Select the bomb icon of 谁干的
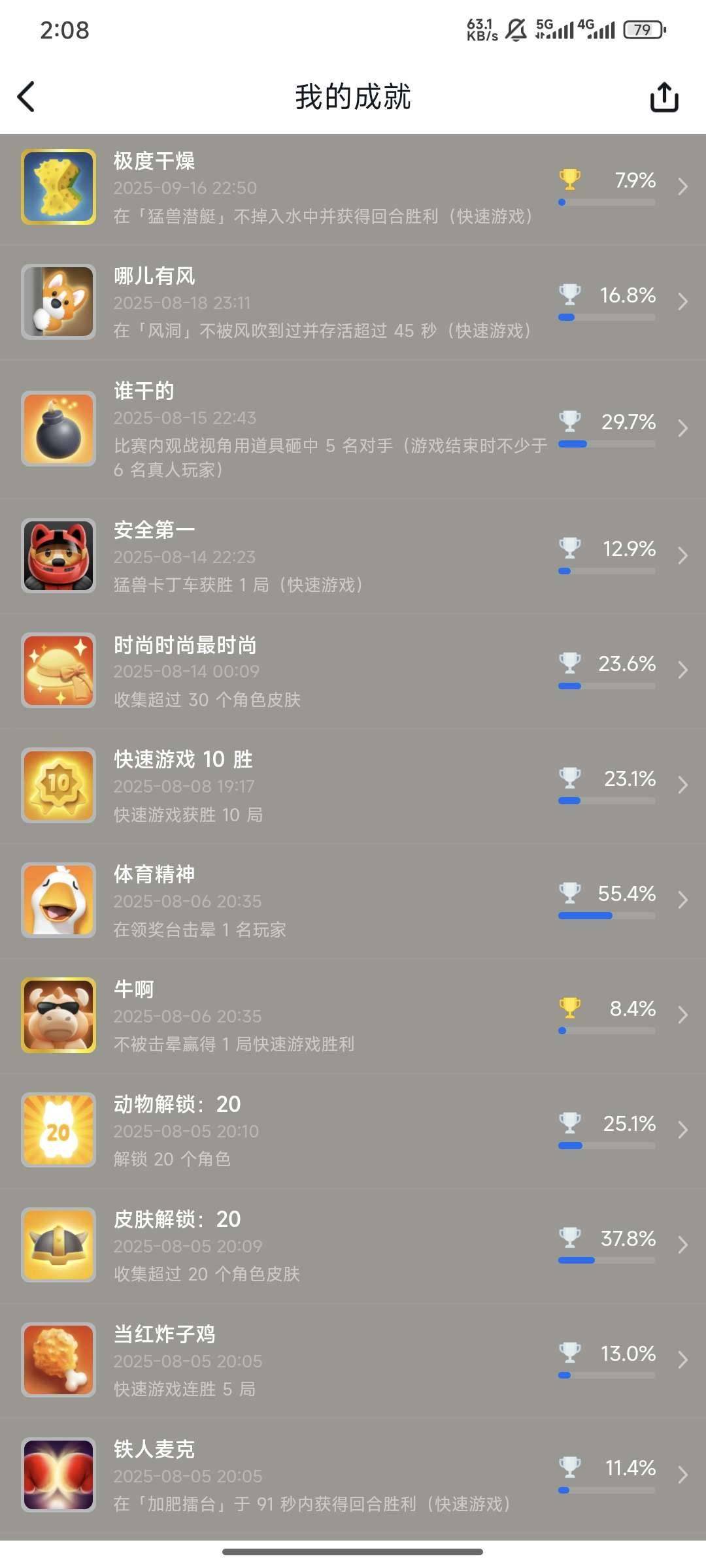This screenshot has height=1568, width=706. click(58, 428)
